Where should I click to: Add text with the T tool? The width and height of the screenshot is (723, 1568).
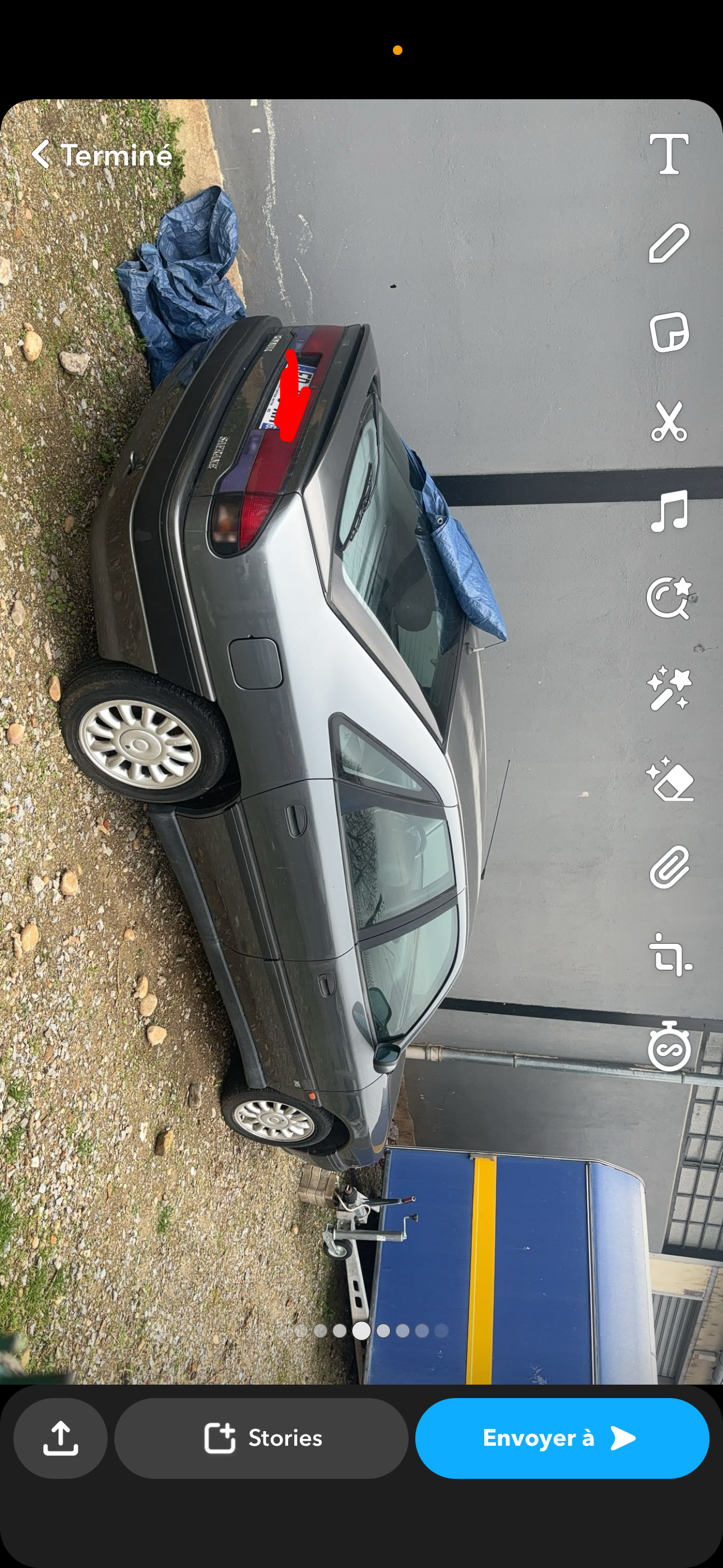(668, 154)
